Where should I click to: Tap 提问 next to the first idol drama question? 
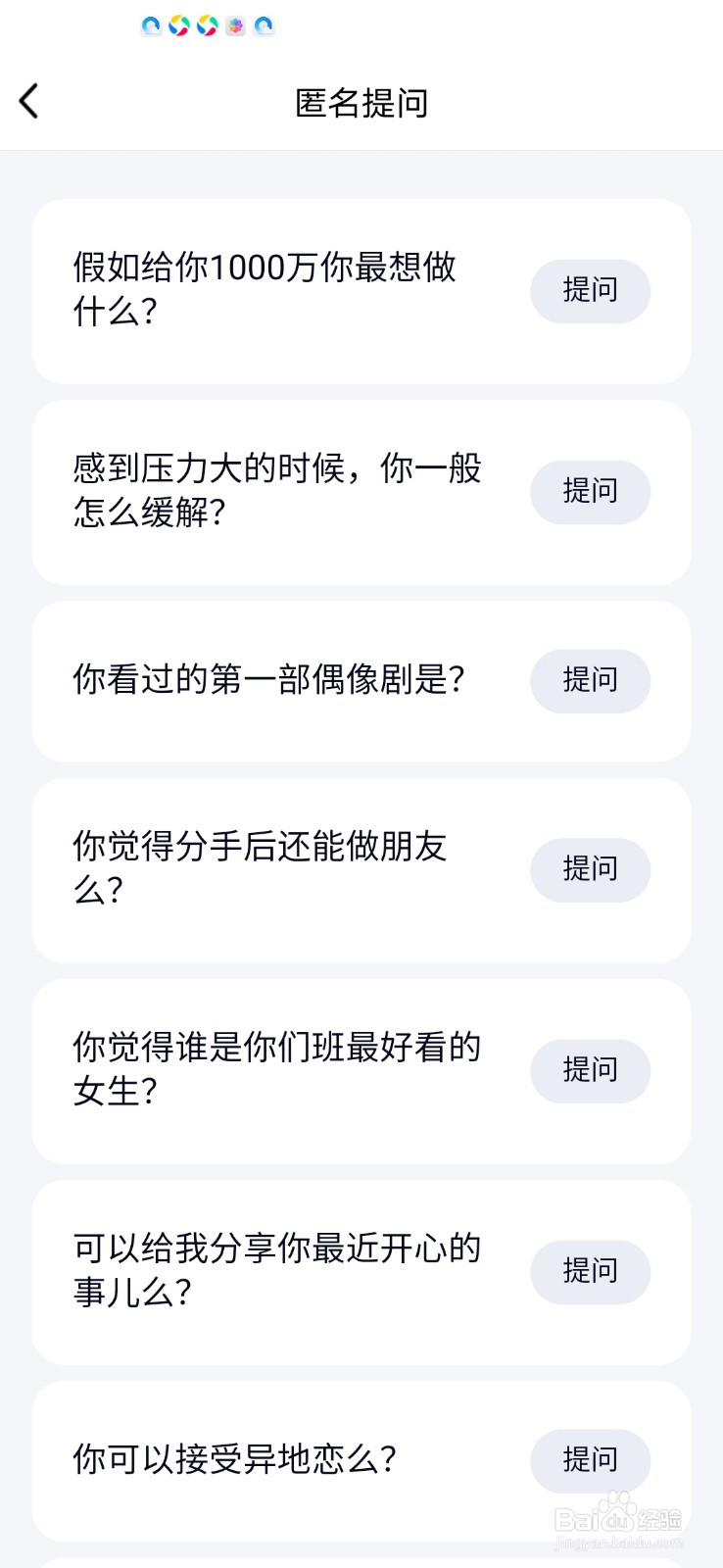coord(590,680)
